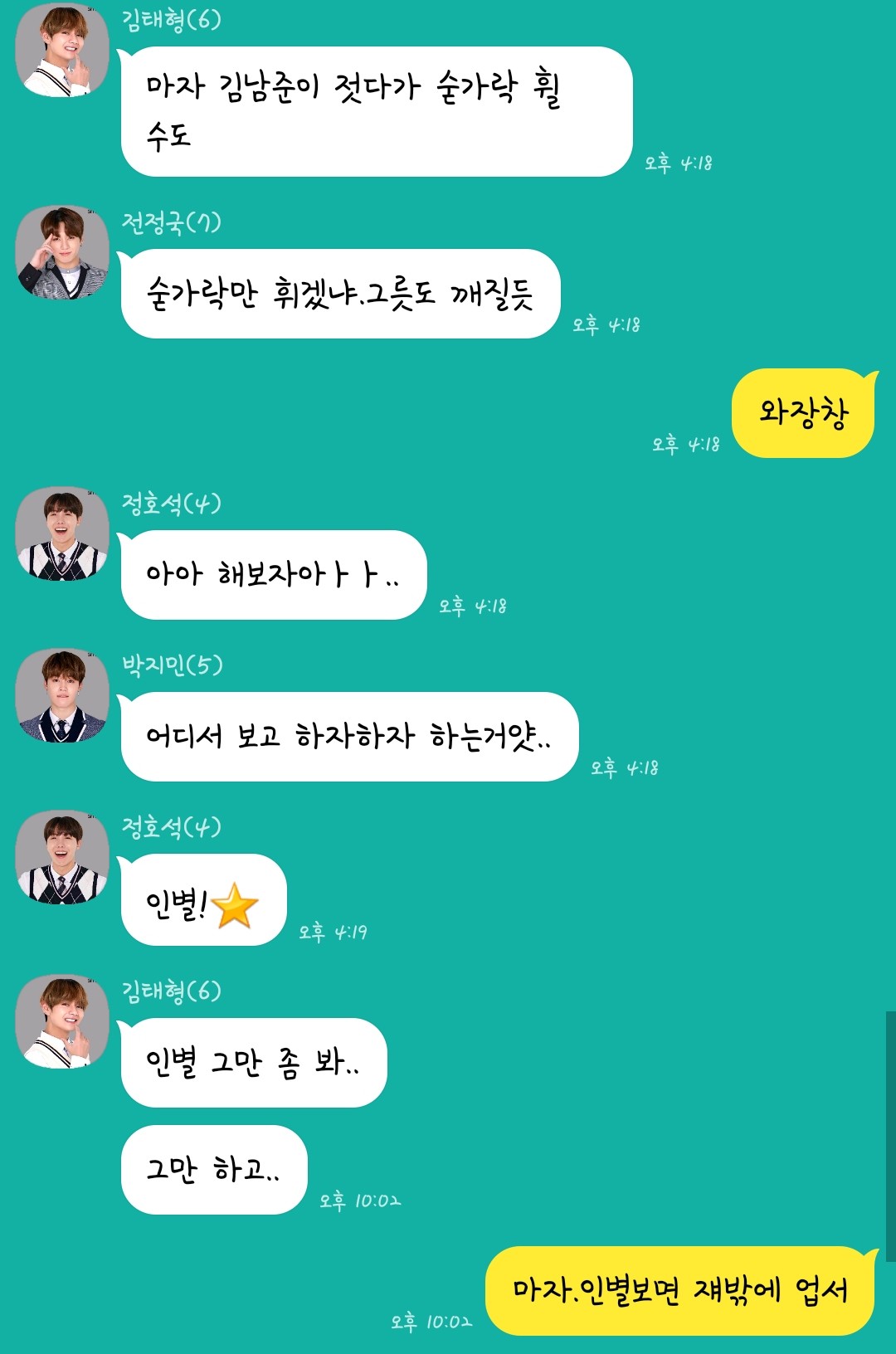The height and width of the screenshot is (1354, 896).
Task: Open 박지민(5)'s profile picture
Action: 62,695
